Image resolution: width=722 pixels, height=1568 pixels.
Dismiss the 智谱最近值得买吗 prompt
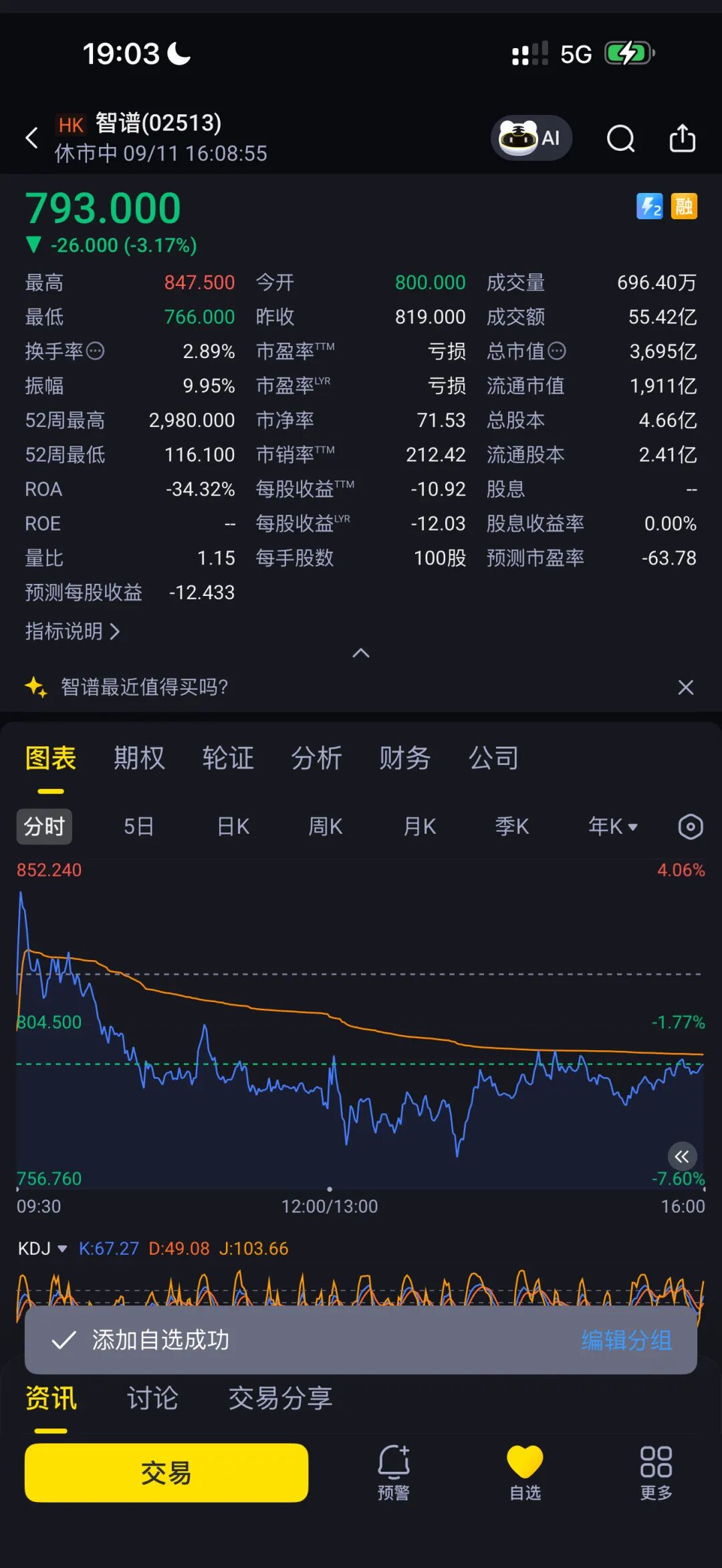[x=686, y=687]
